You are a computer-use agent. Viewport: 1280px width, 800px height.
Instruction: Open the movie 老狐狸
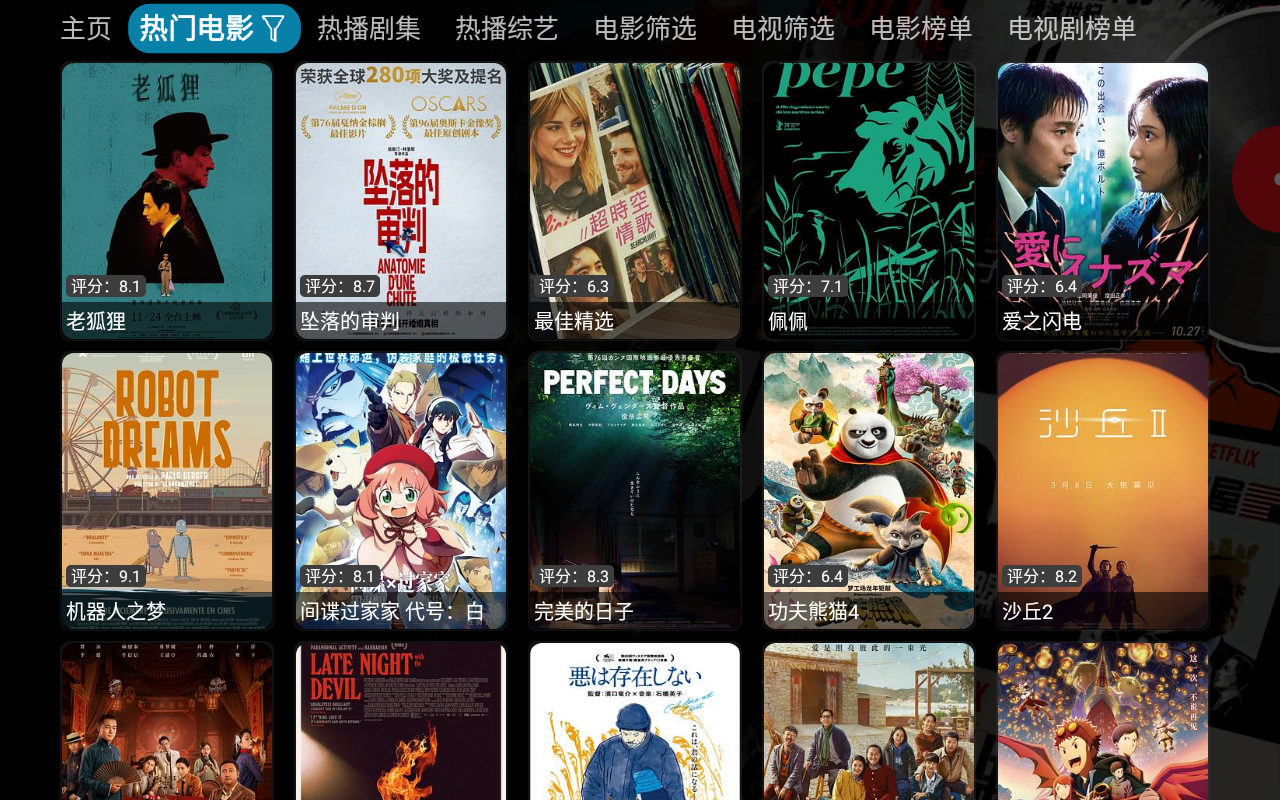pos(167,200)
